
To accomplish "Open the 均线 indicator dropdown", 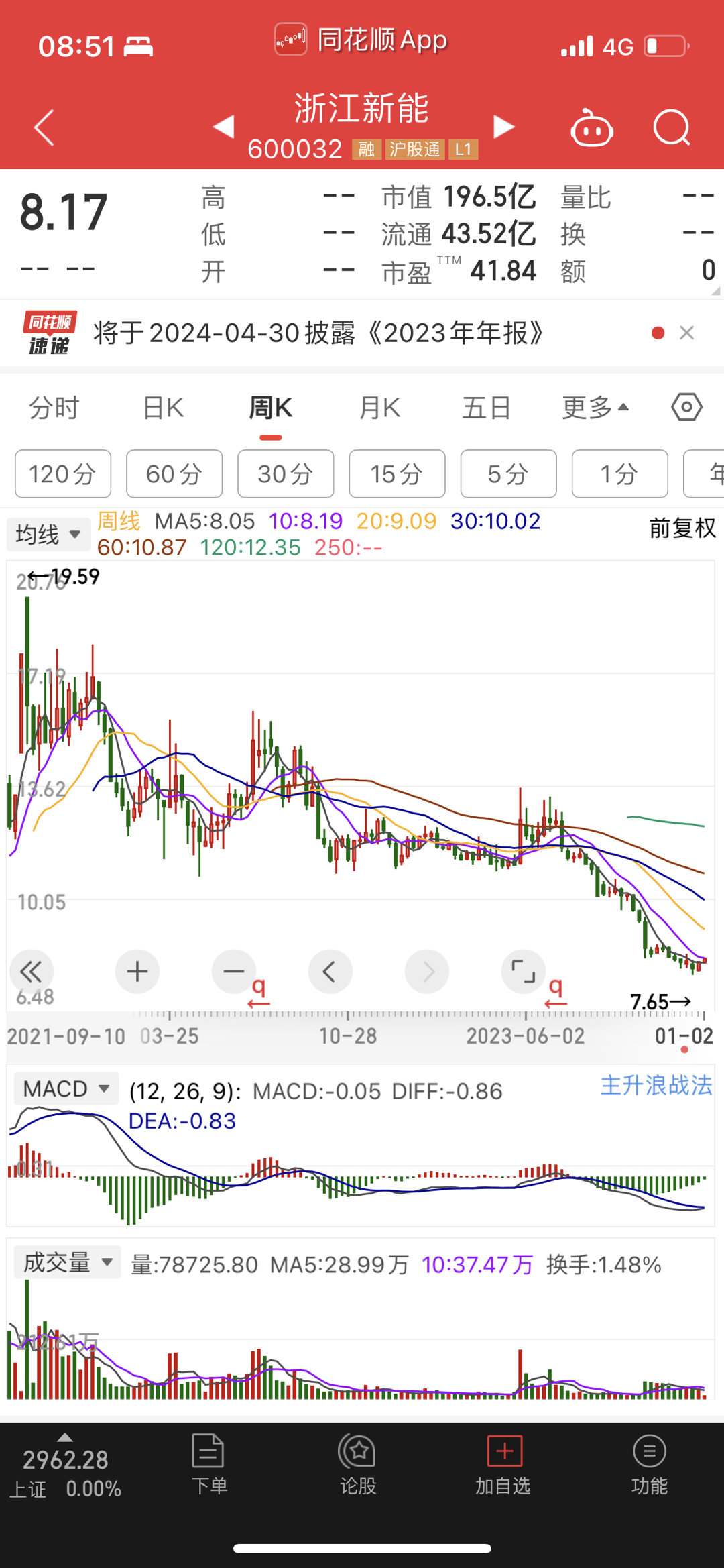I will point(48,533).
